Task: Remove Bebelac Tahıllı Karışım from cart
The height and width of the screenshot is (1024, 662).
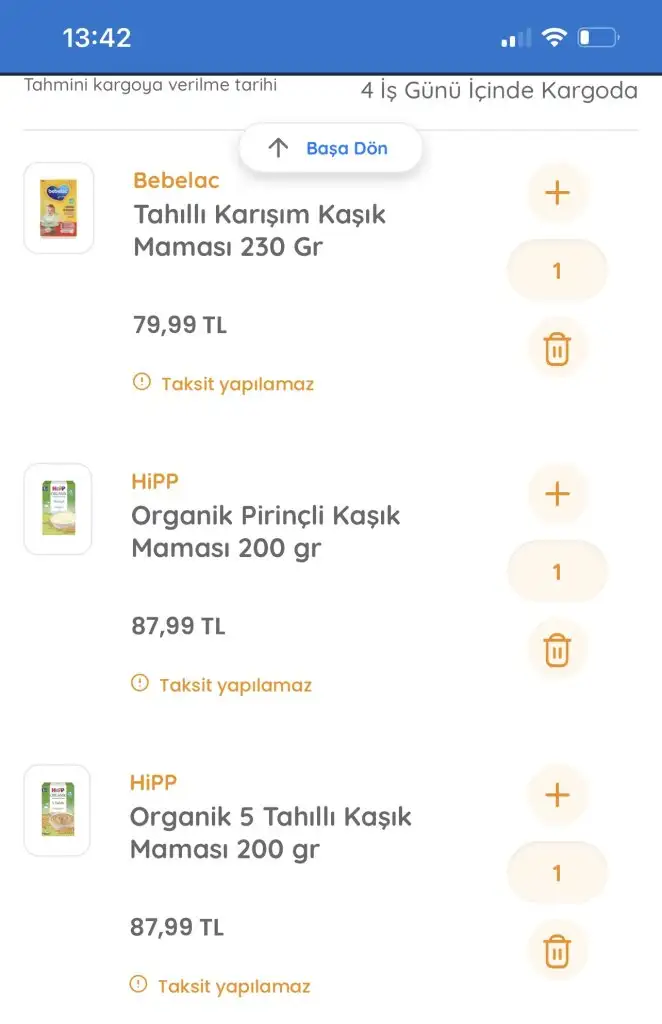Action: coord(557,350)
